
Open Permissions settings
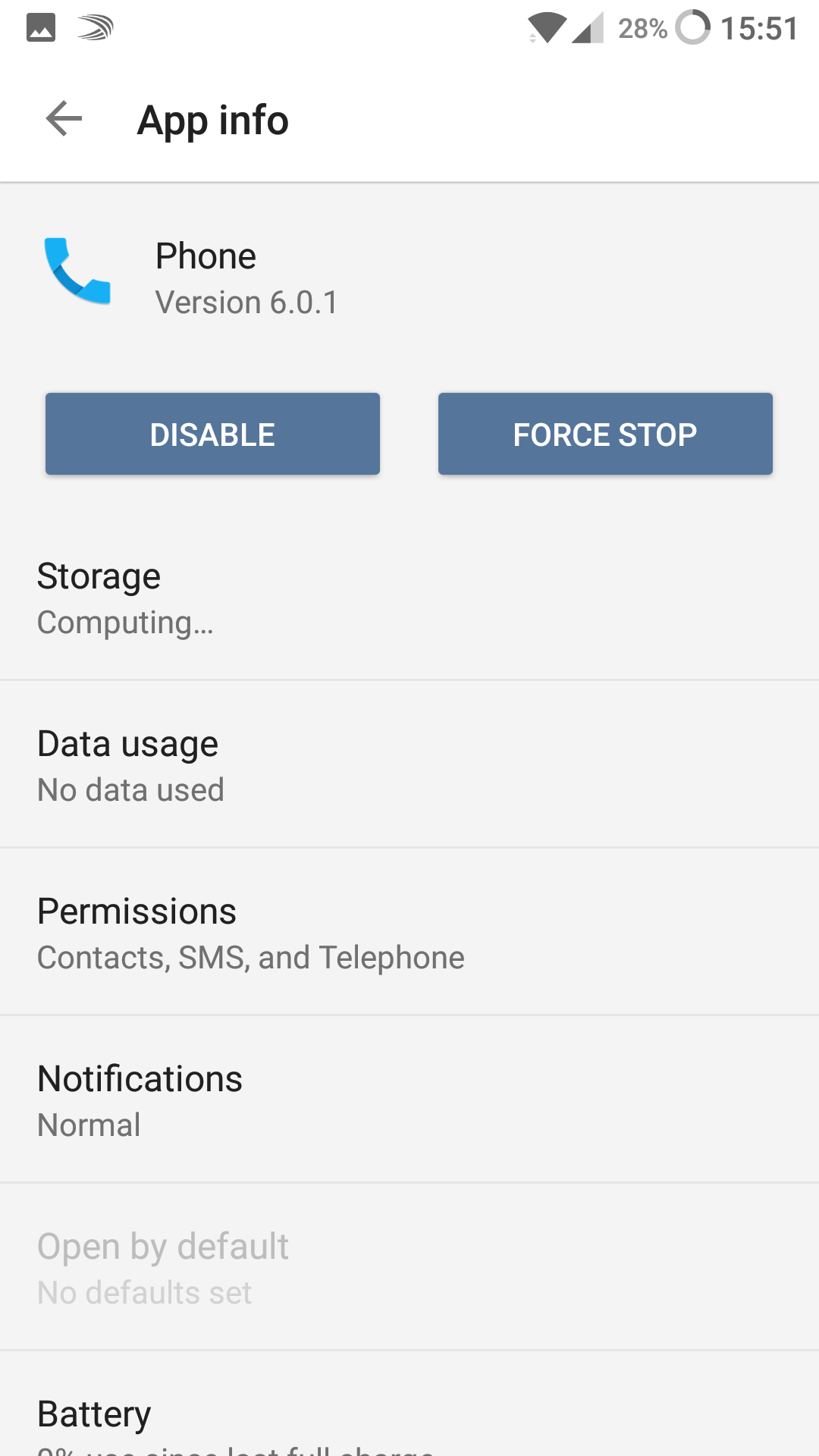[x=409, y=932]
